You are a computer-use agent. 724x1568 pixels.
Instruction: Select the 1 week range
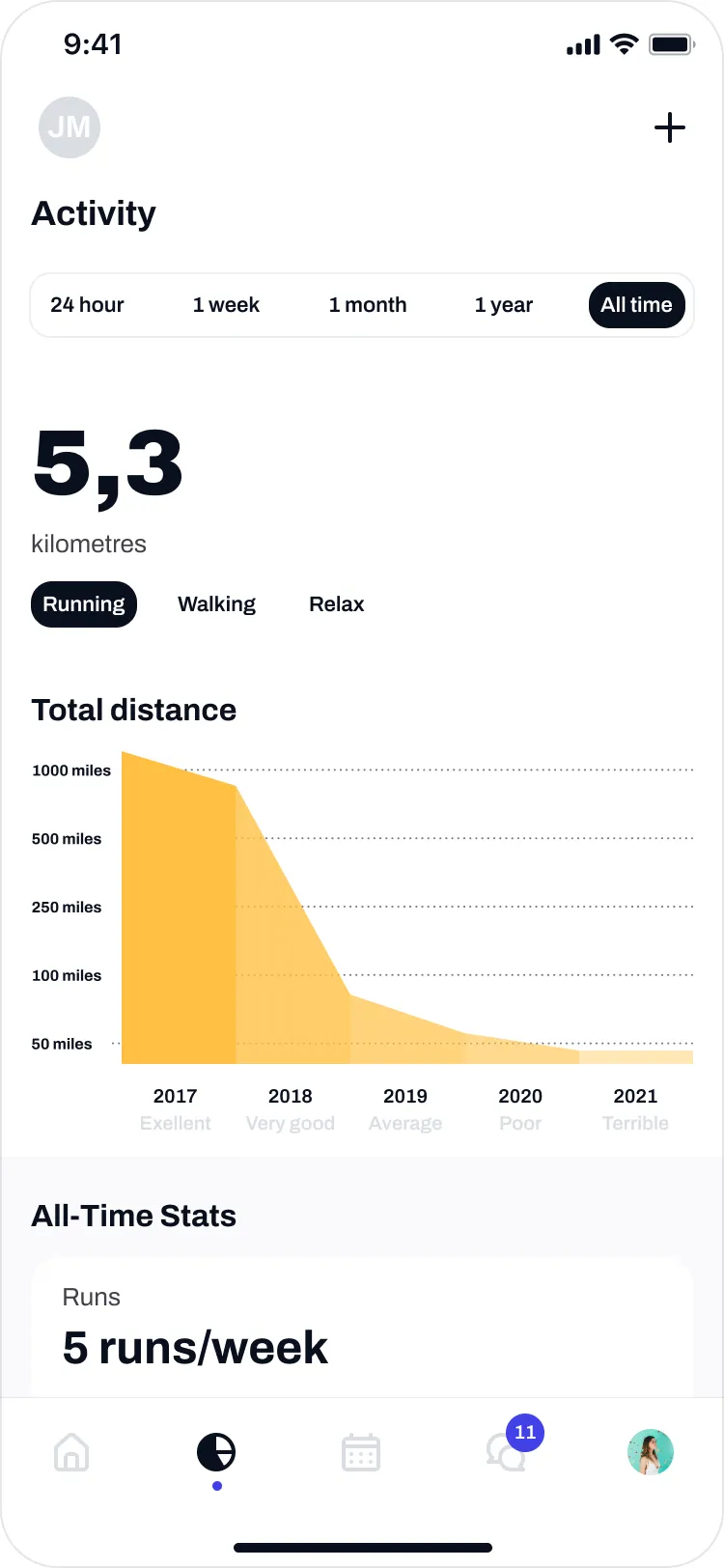click(x=226, y=305)
